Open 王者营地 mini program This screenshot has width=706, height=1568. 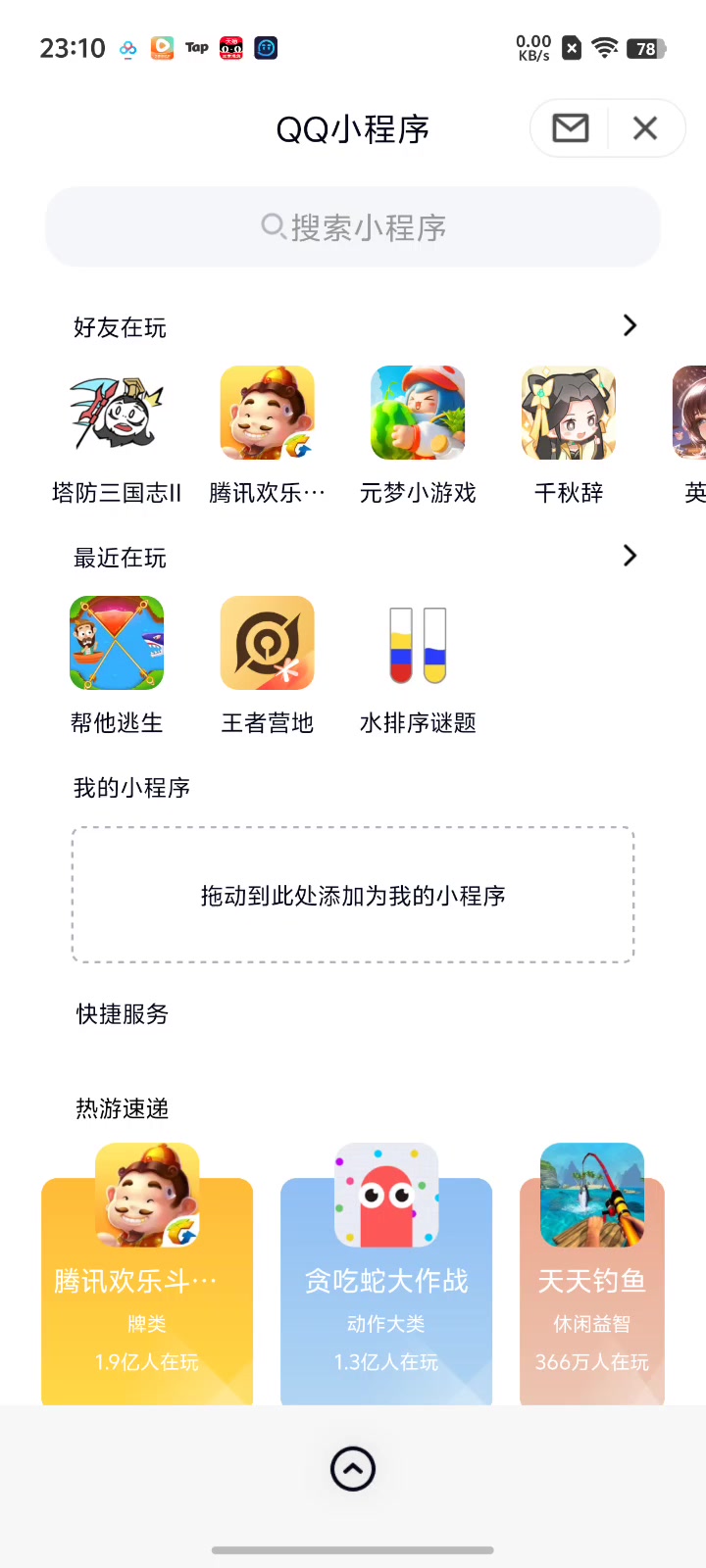[267, 665]
